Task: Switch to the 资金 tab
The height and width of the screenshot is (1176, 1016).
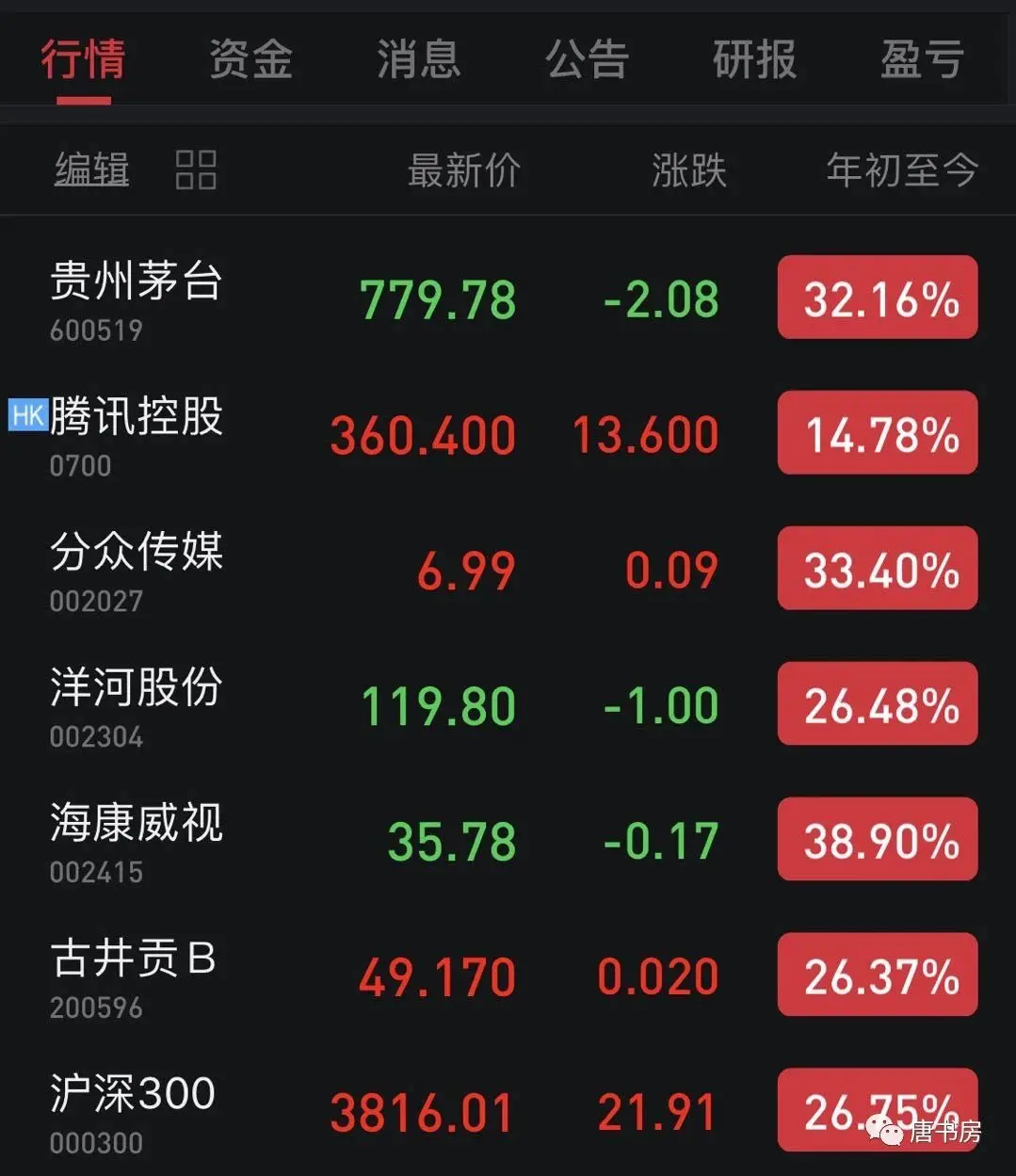Action: click(x=250, y=59)
